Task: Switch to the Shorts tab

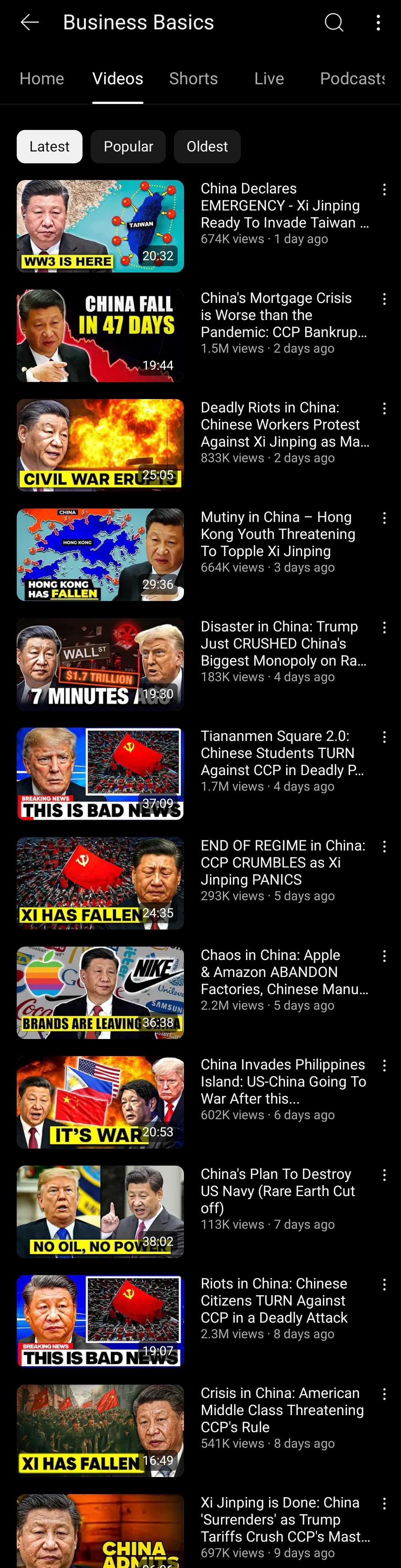Action: 193,79
